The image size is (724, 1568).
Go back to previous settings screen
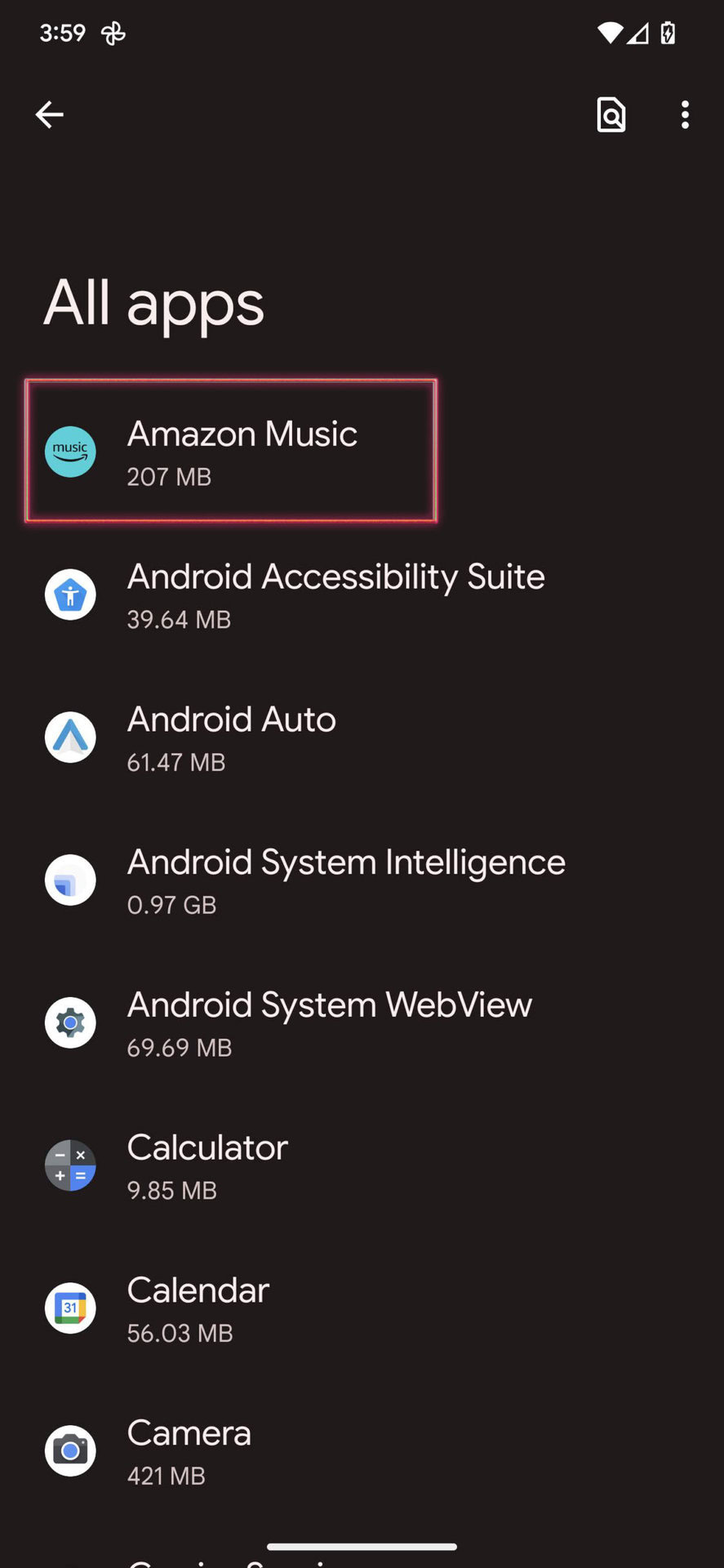point(50,114)
